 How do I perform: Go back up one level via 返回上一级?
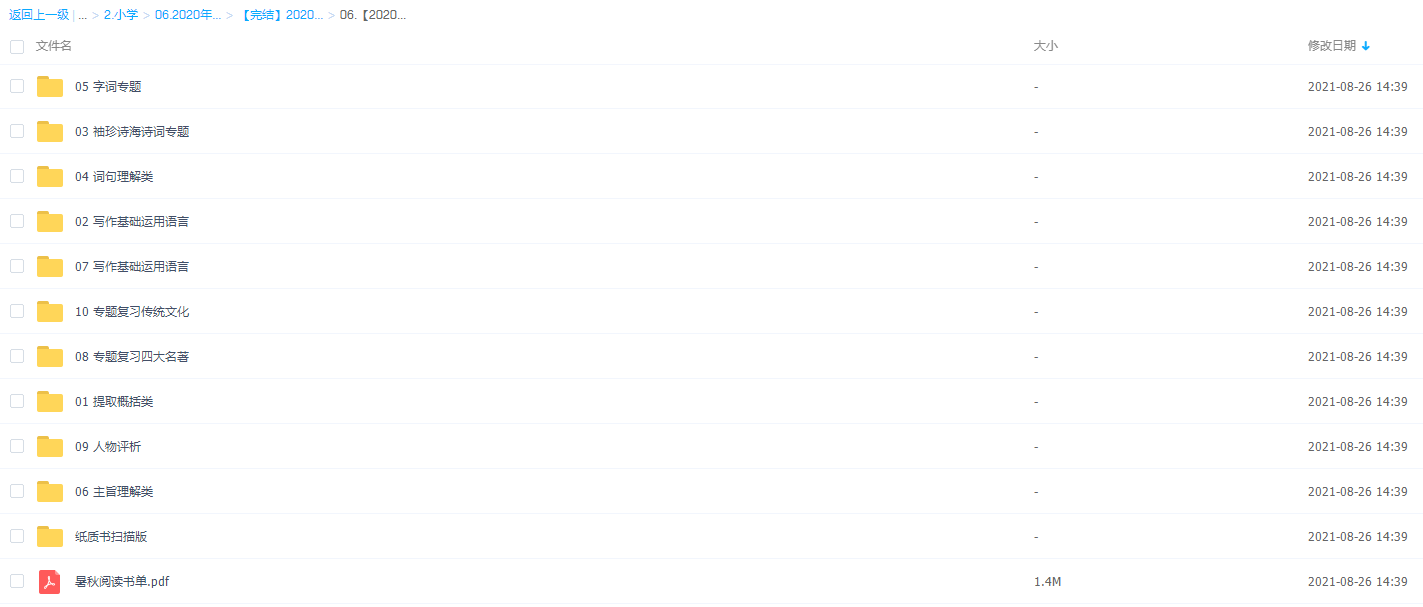click(x=39, y=15)
